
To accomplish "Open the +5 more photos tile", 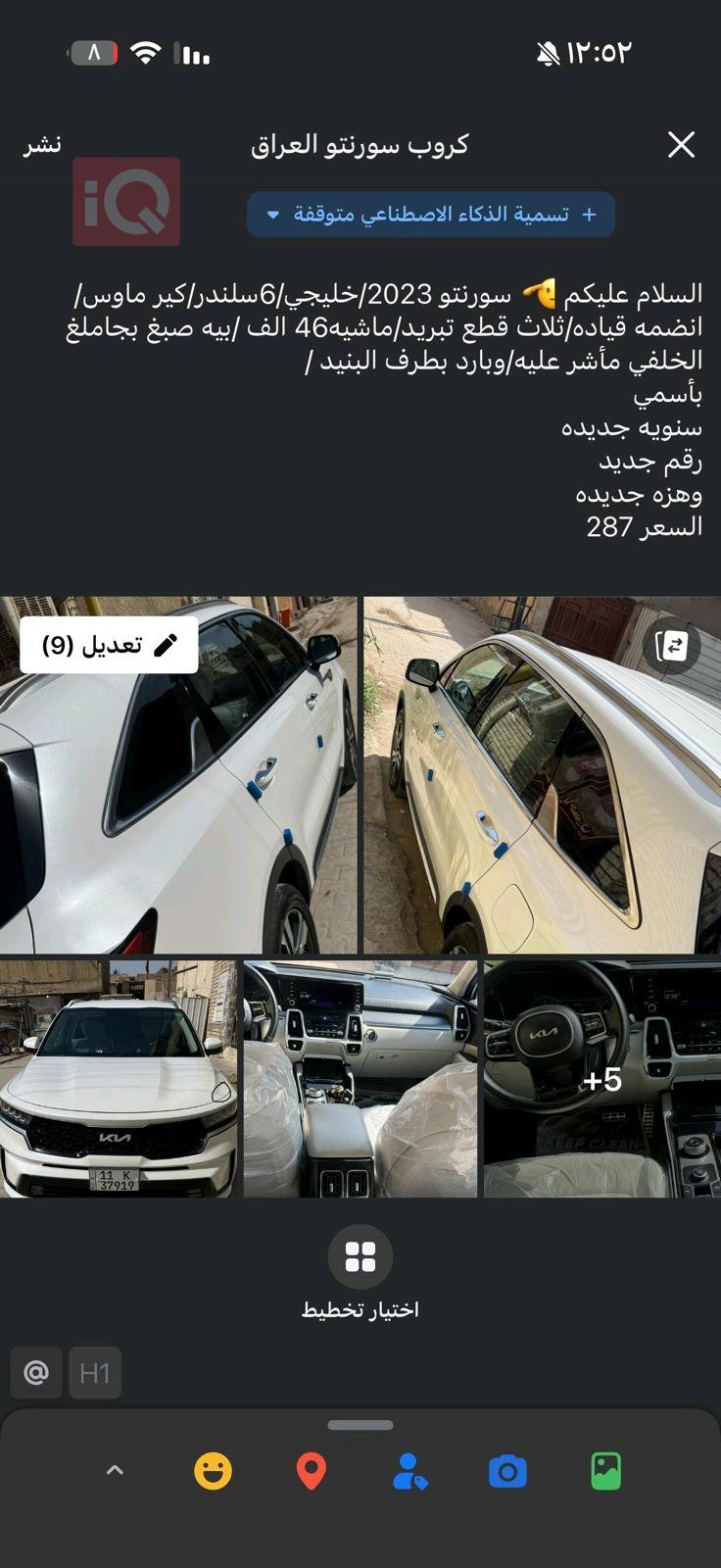I will 601,1079.
